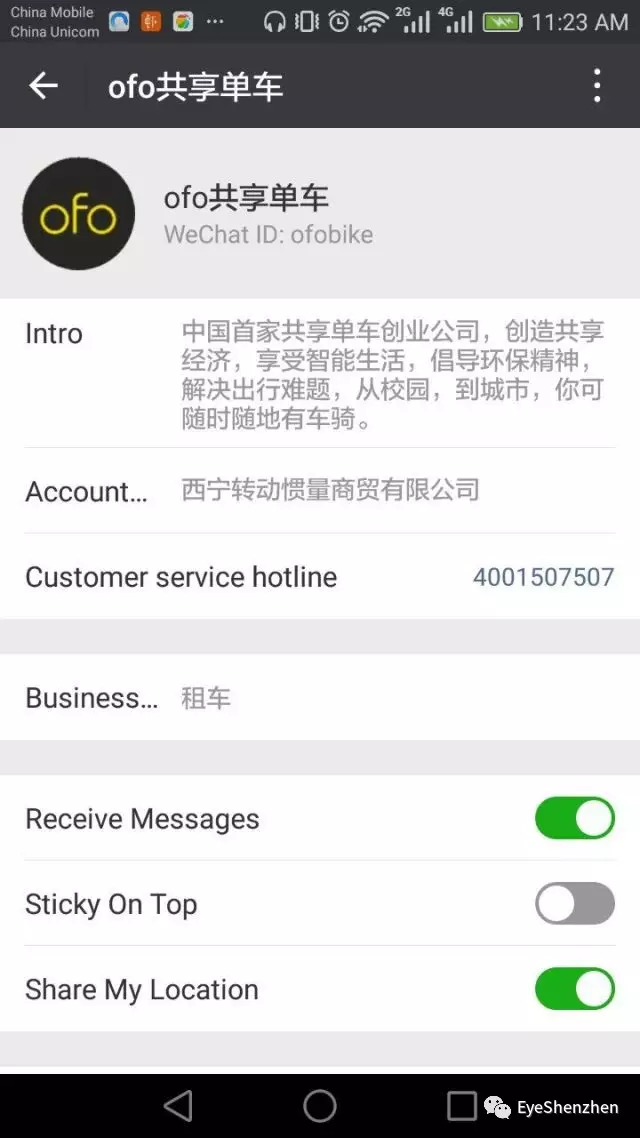This screenshot has height=1138, width=640.
Task: Enable the Sticky On Top switch
Action: [x=575, y=904]
